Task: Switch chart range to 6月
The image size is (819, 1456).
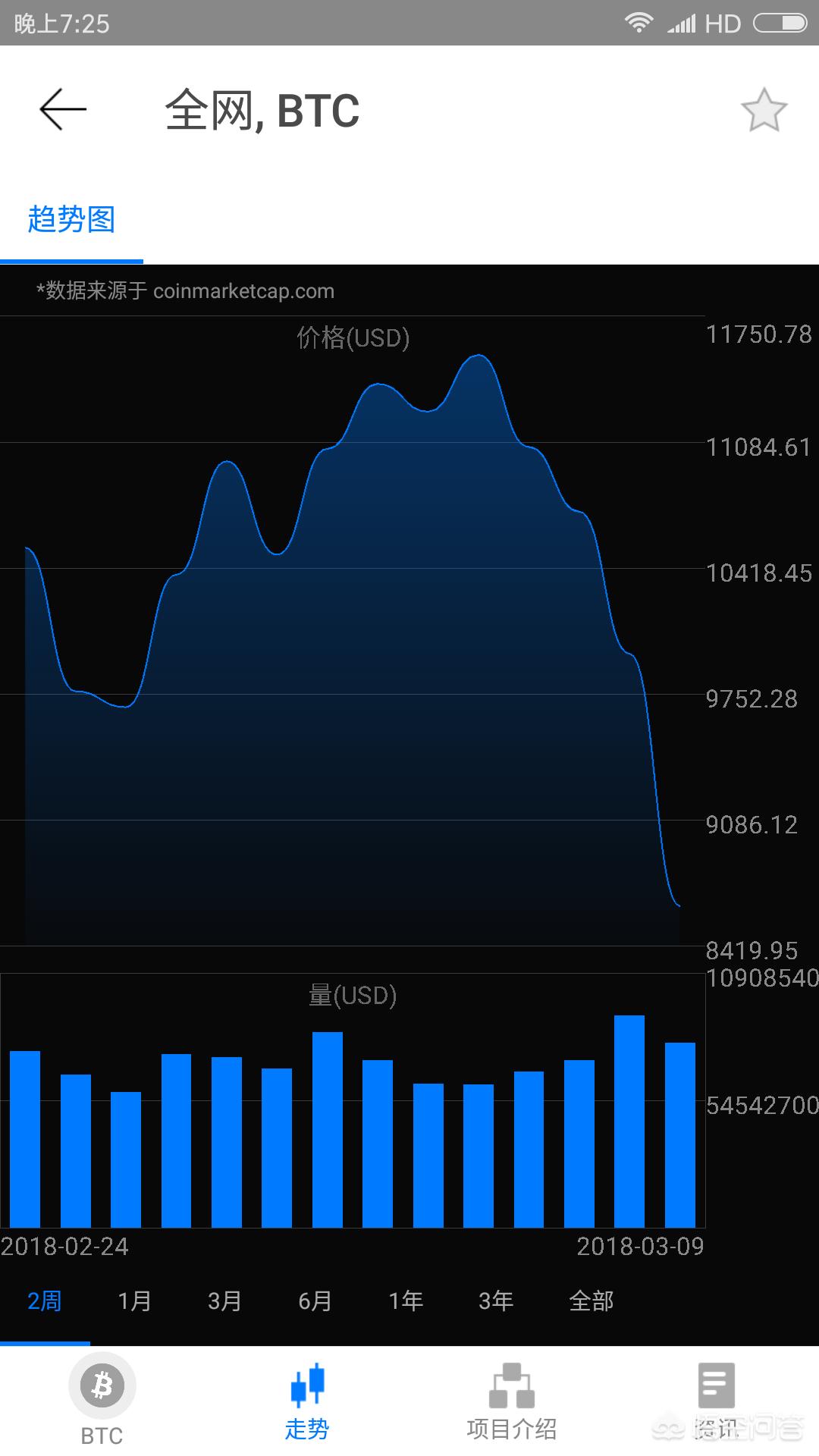Action: [315, 1301]
